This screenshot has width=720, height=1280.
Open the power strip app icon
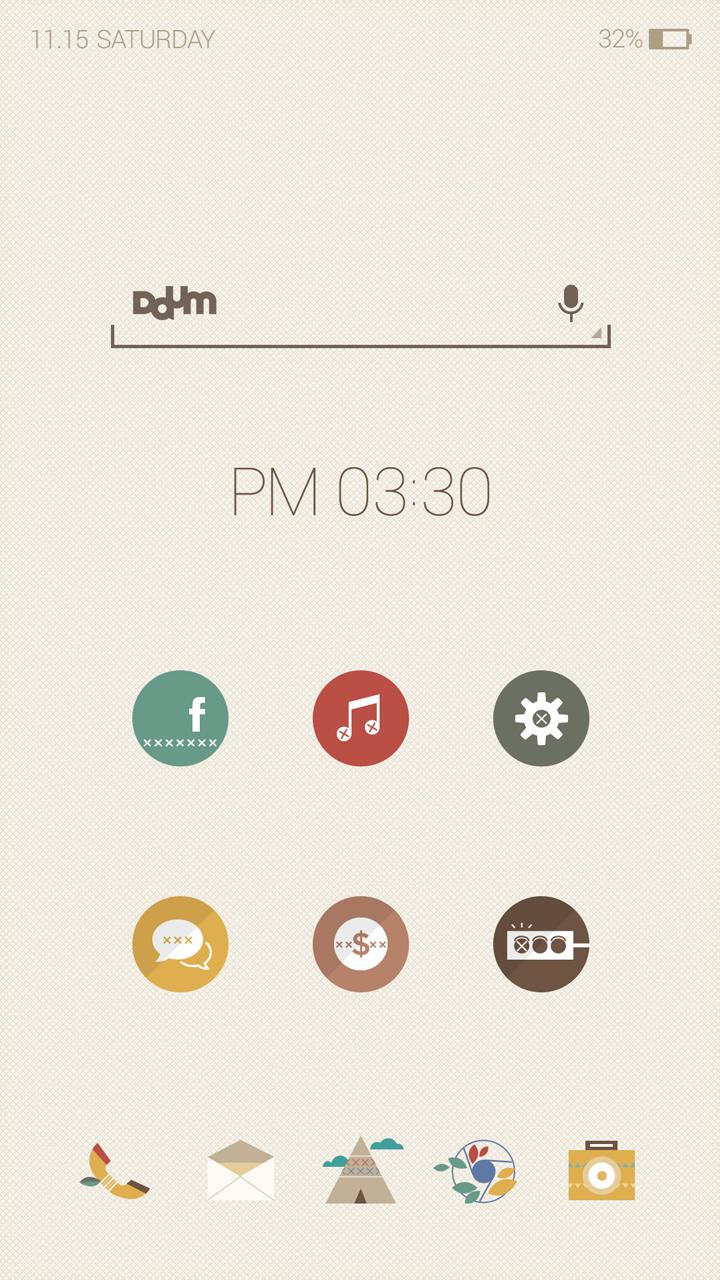click(540, 944)
